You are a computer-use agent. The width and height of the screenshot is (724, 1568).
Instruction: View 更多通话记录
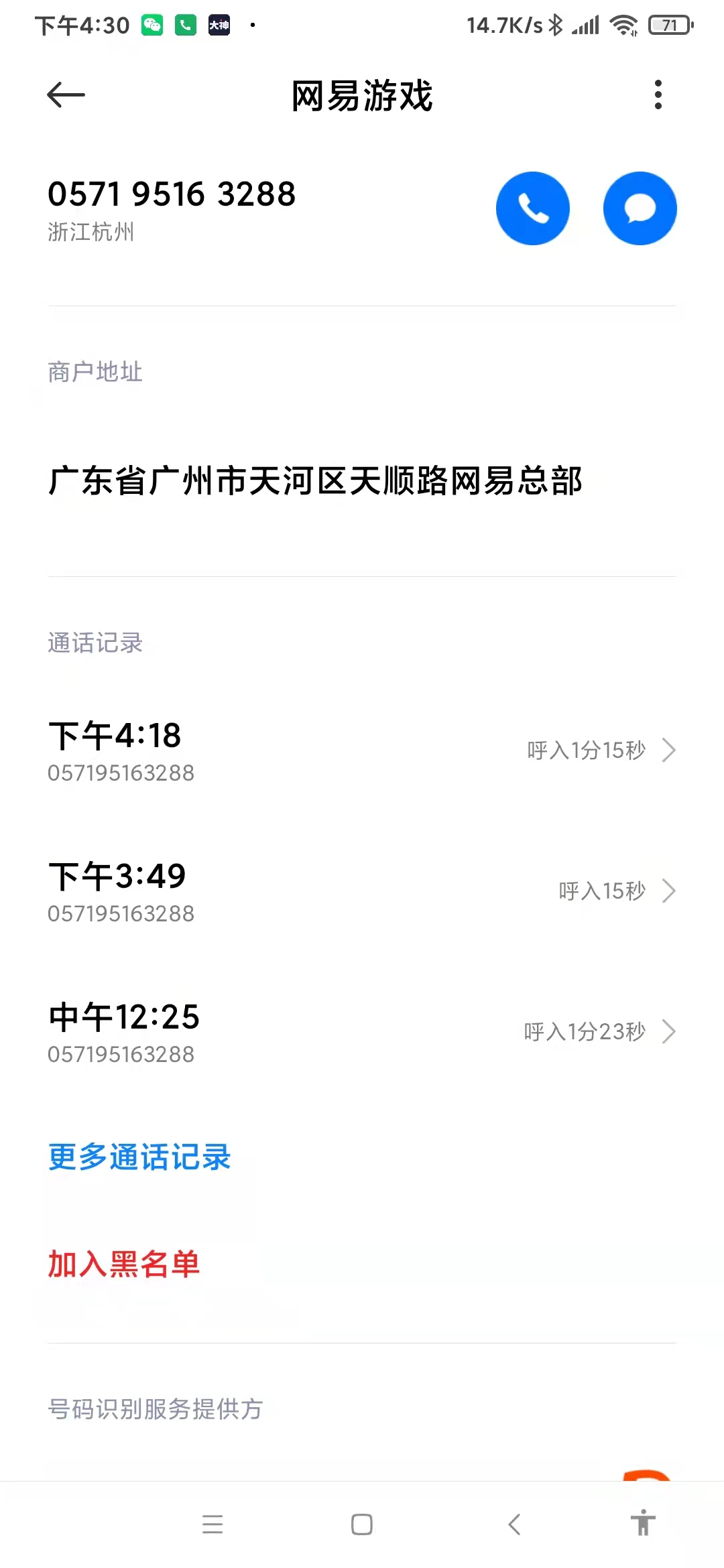point(139,1157)
